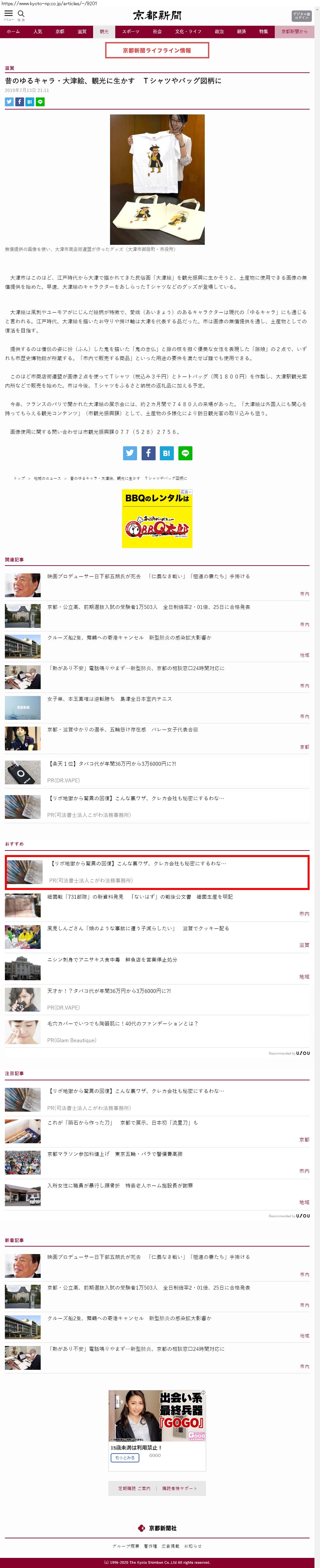Read 京都マラソン参加料値上げ article
The width and height of the screenshot is (320, 1568).
click(115, 1154)
